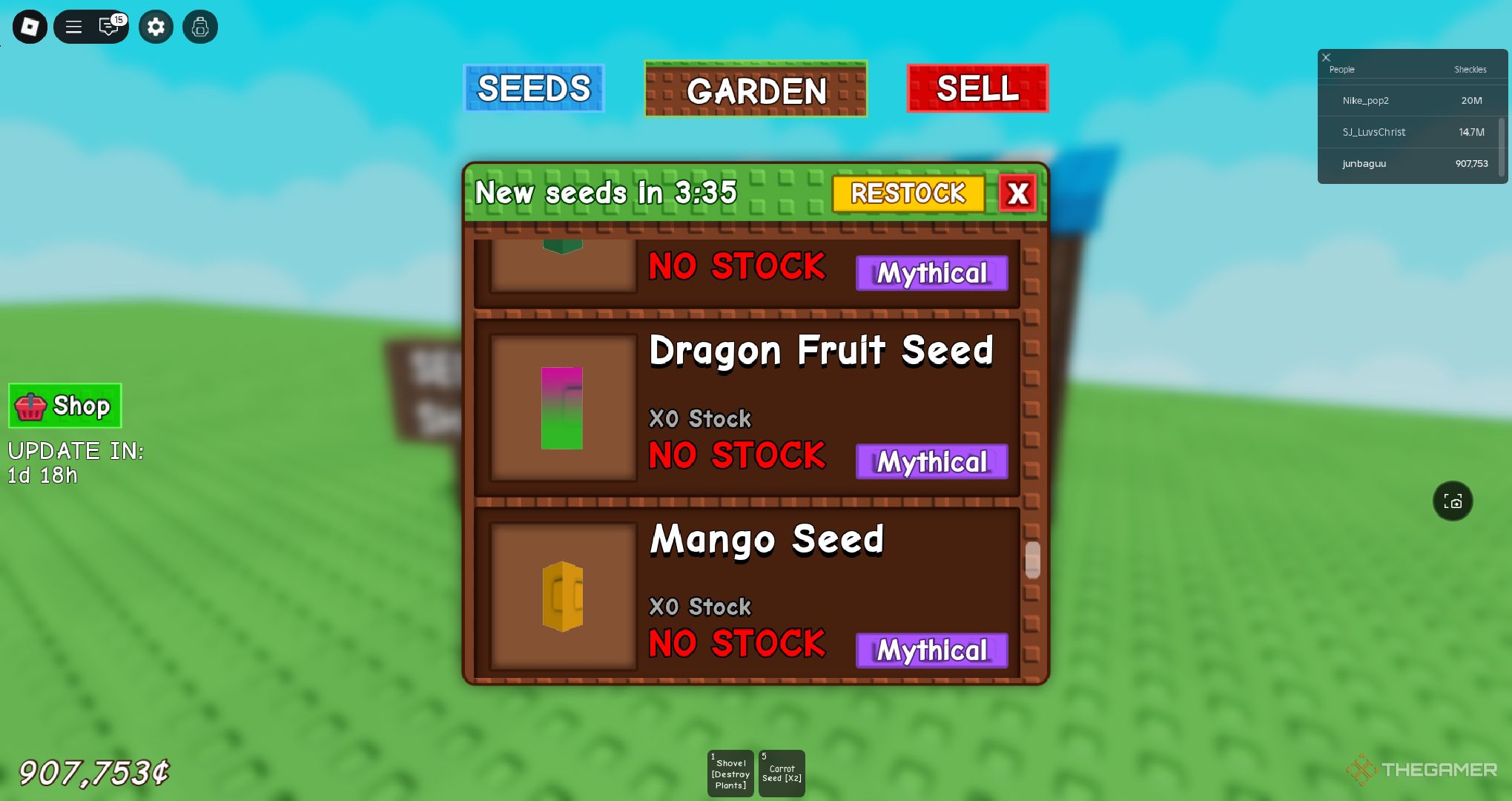Select the Mango Seed card
The image size is (1512, 801).
[x=747, y=593]
